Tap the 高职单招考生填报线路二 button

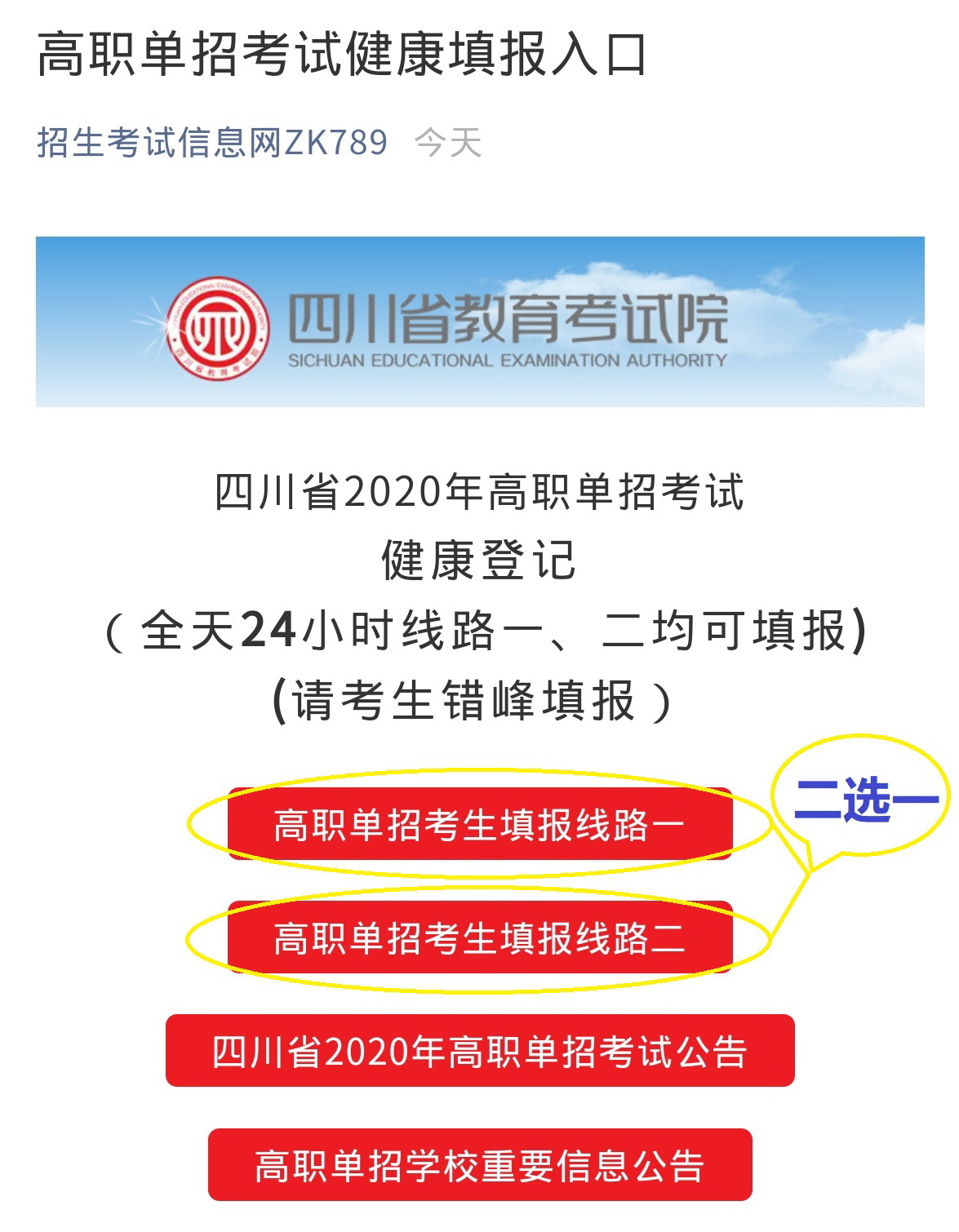(479, 937)
